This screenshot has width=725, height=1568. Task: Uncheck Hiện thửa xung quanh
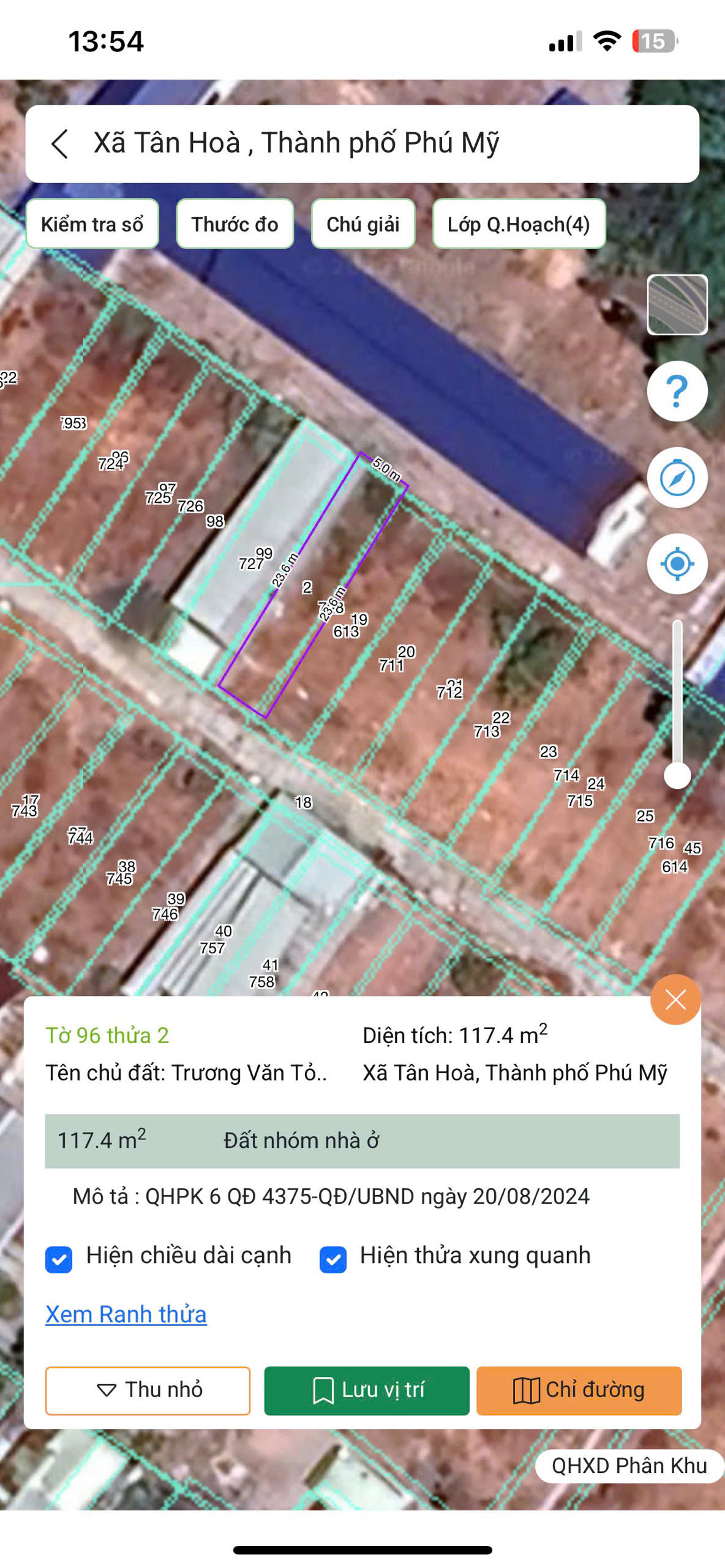333,1259
